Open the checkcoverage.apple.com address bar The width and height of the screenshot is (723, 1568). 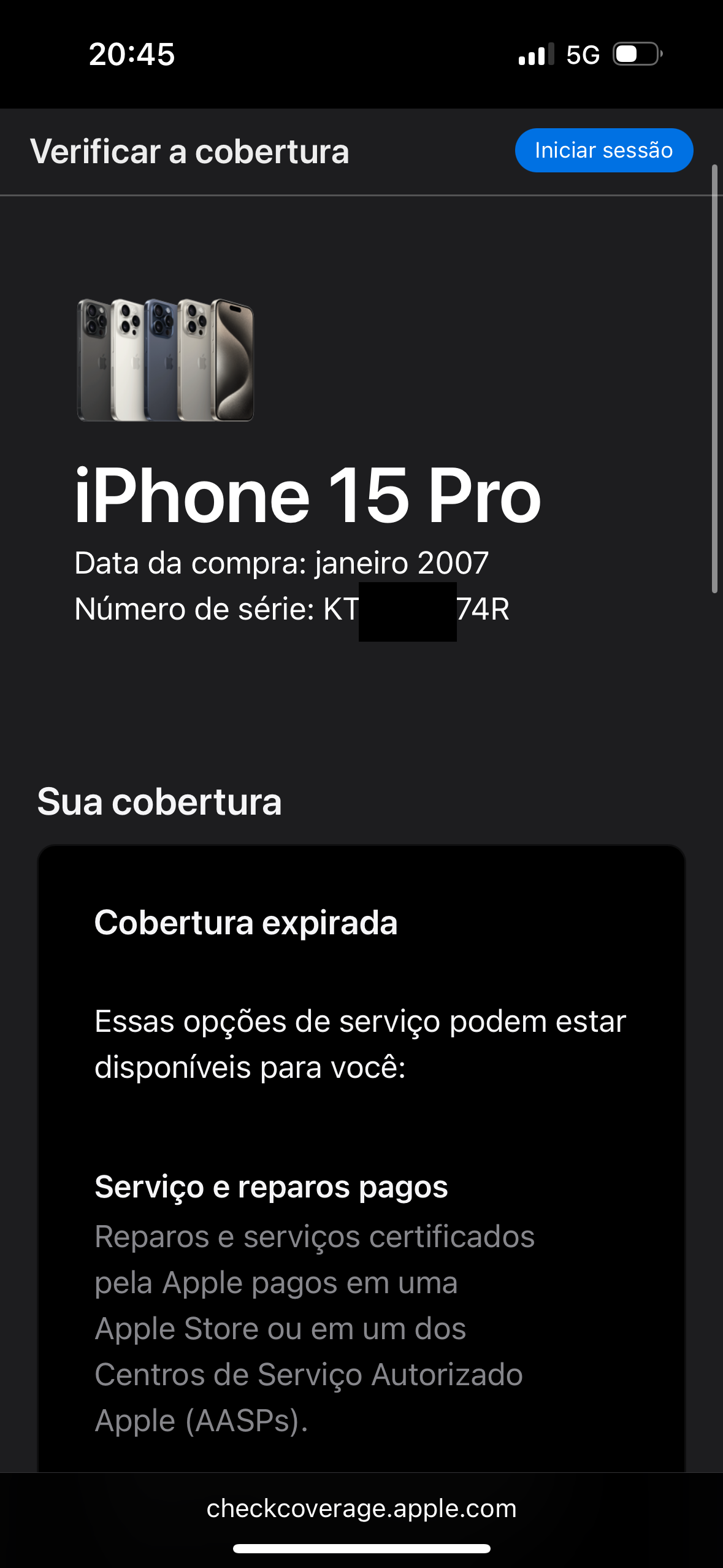(361, 1508)
